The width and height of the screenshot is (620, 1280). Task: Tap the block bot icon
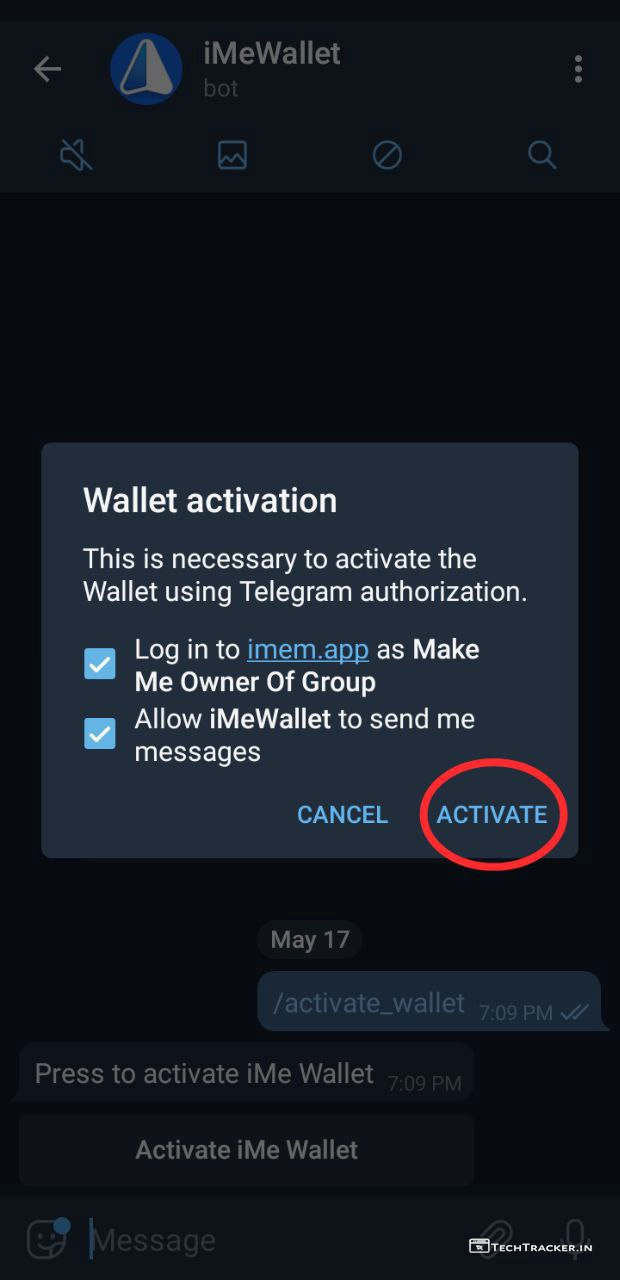coord(387,155)
